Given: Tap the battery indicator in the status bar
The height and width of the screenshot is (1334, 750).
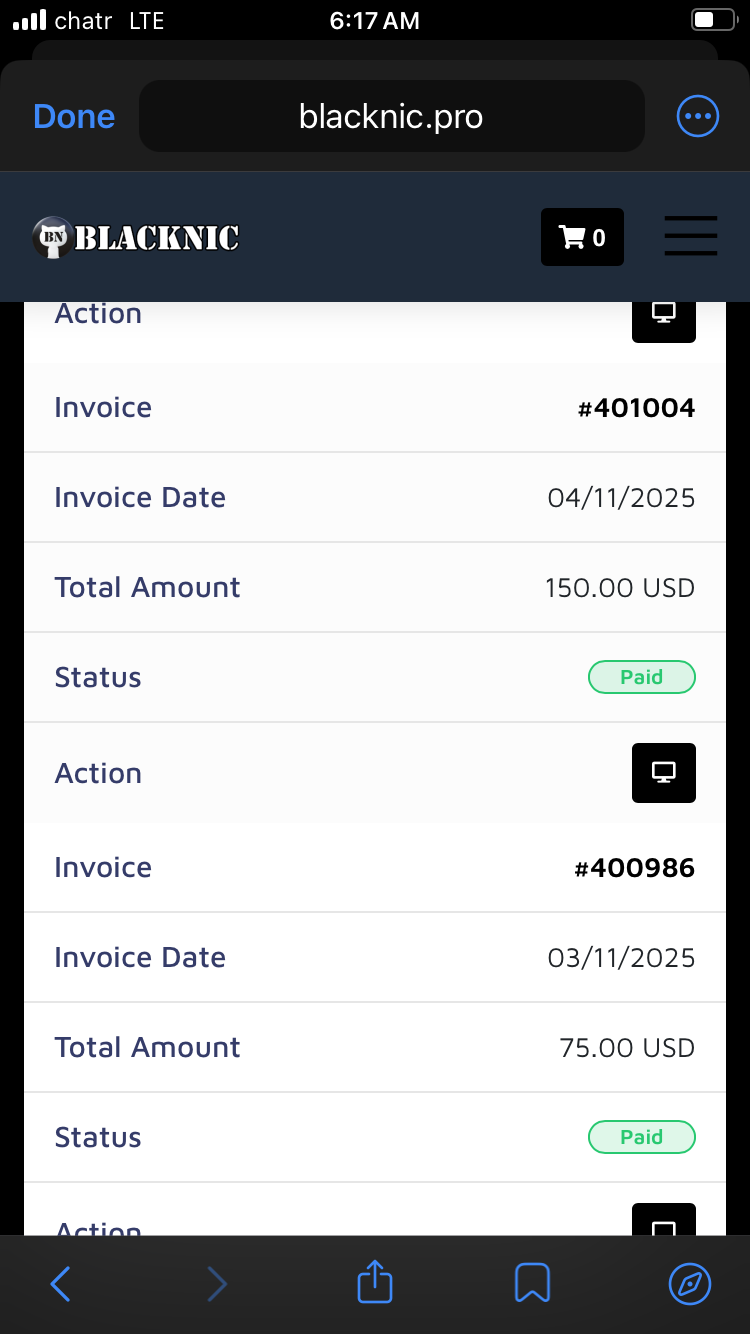Looking at the screenshot, I should click(x=712, y=18).
